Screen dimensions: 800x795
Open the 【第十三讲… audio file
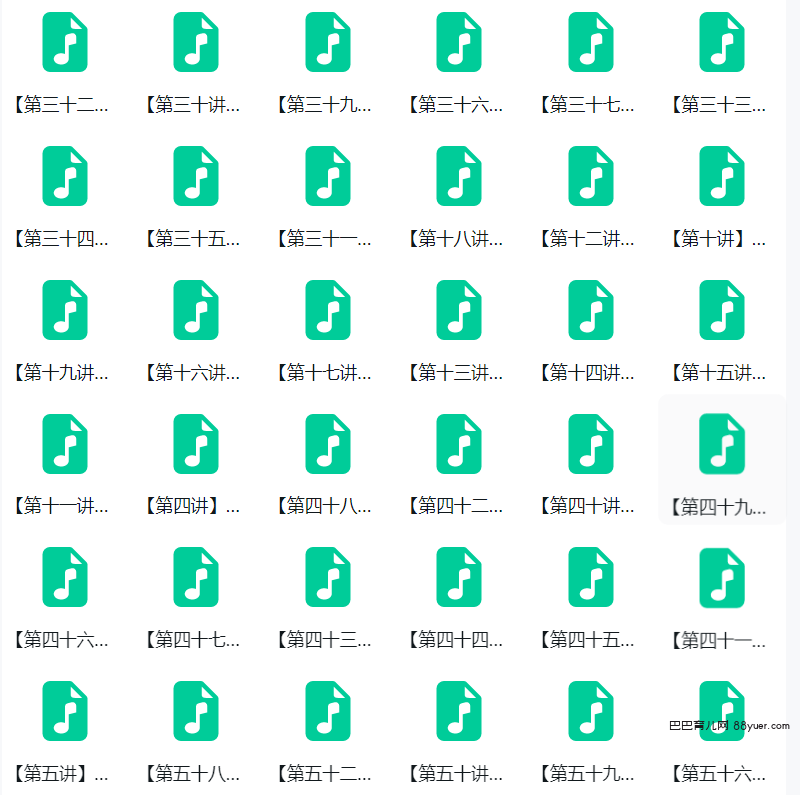[x=459, y=310]
